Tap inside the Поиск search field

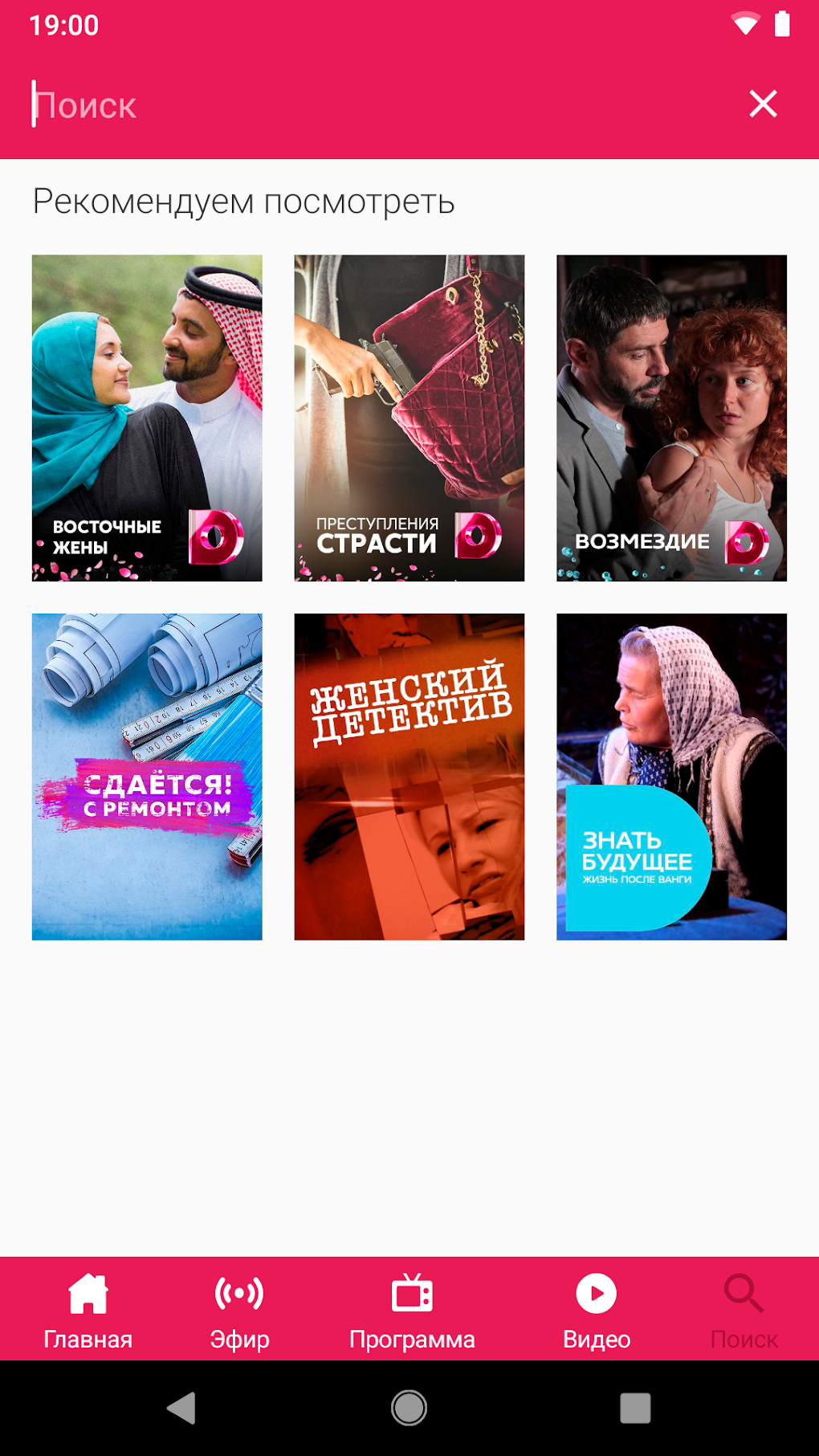pos(241,104)
